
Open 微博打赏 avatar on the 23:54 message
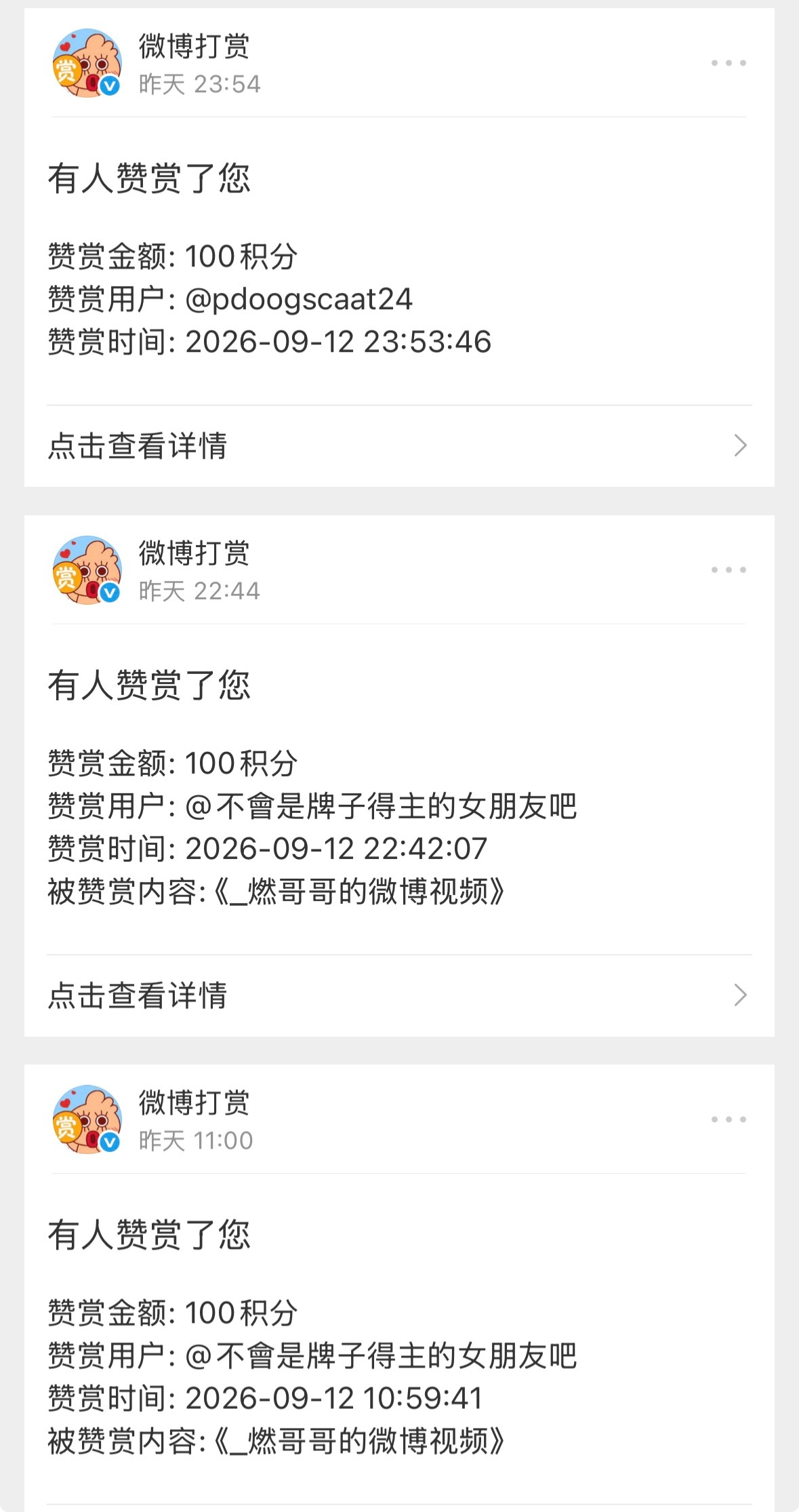point(87,63)
